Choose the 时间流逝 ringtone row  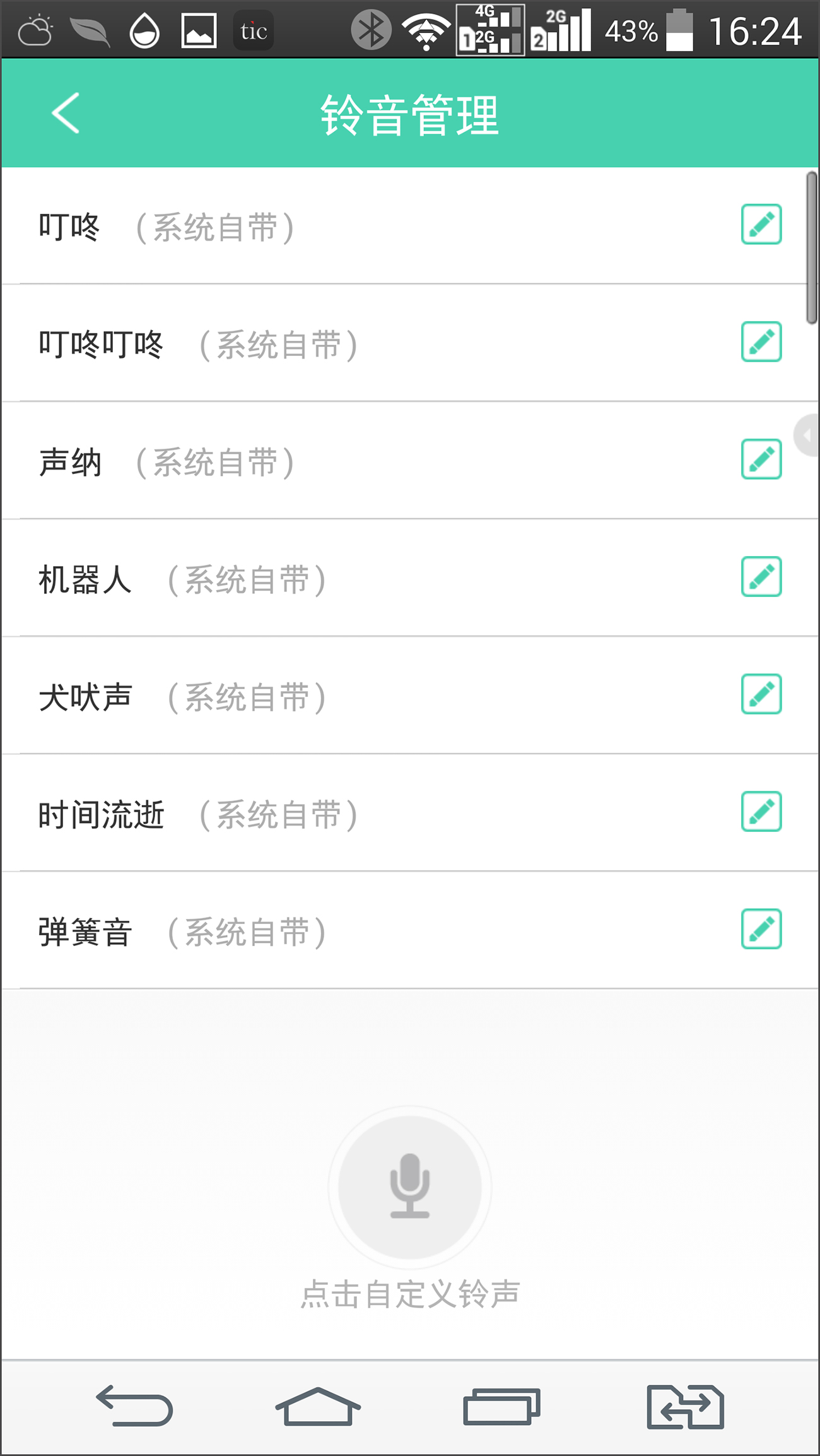(315, 814)
